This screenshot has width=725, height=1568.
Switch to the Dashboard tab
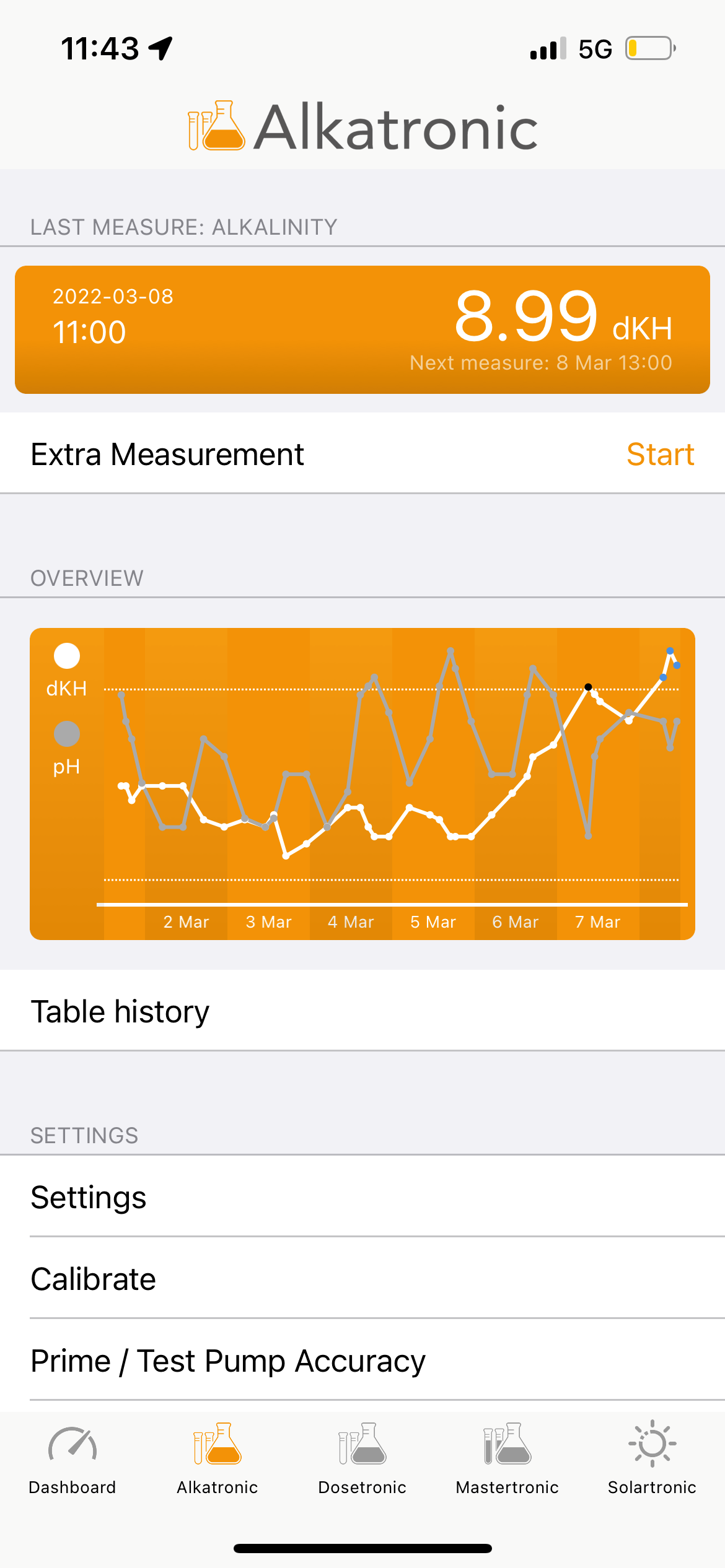point(72,1458)
